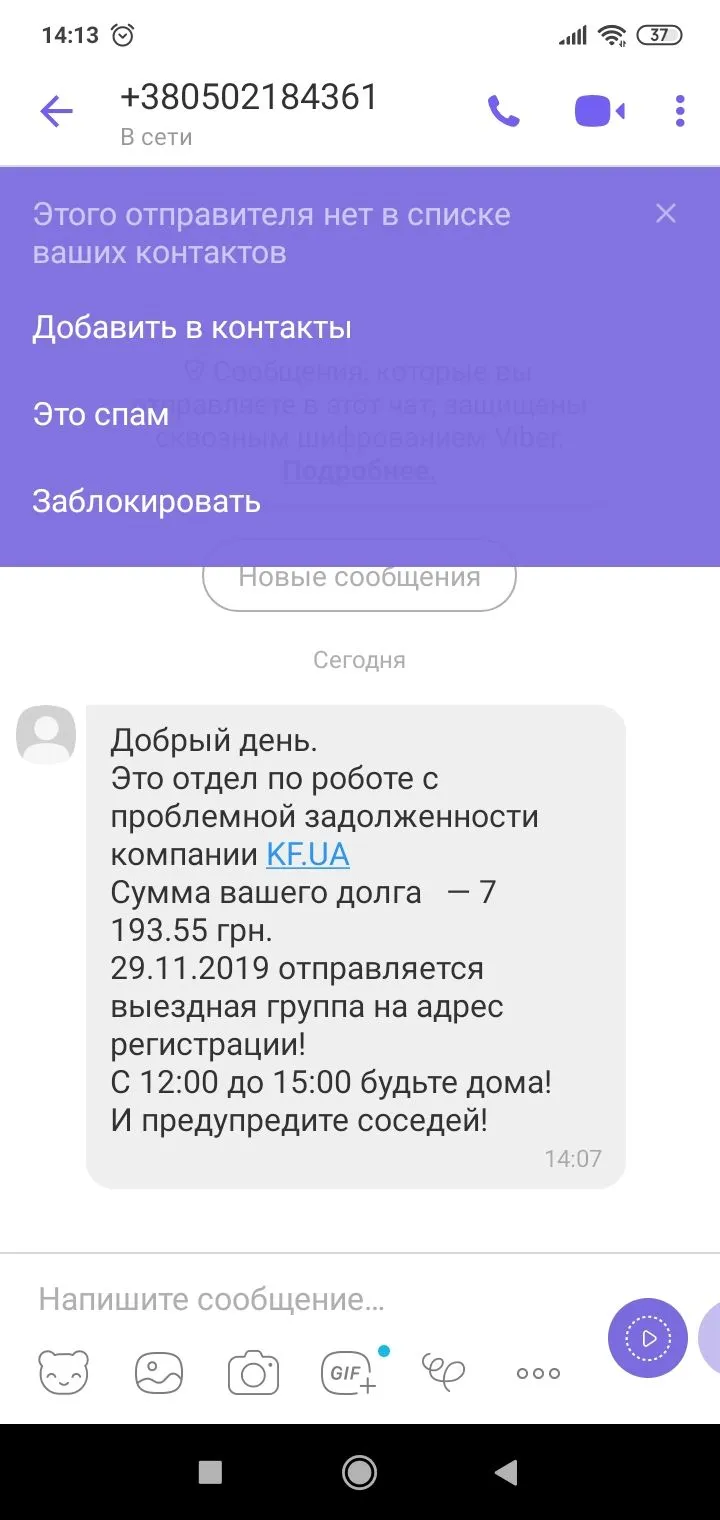
Task: Open the camera to take a photo
Action: (x=252, y=1371)
